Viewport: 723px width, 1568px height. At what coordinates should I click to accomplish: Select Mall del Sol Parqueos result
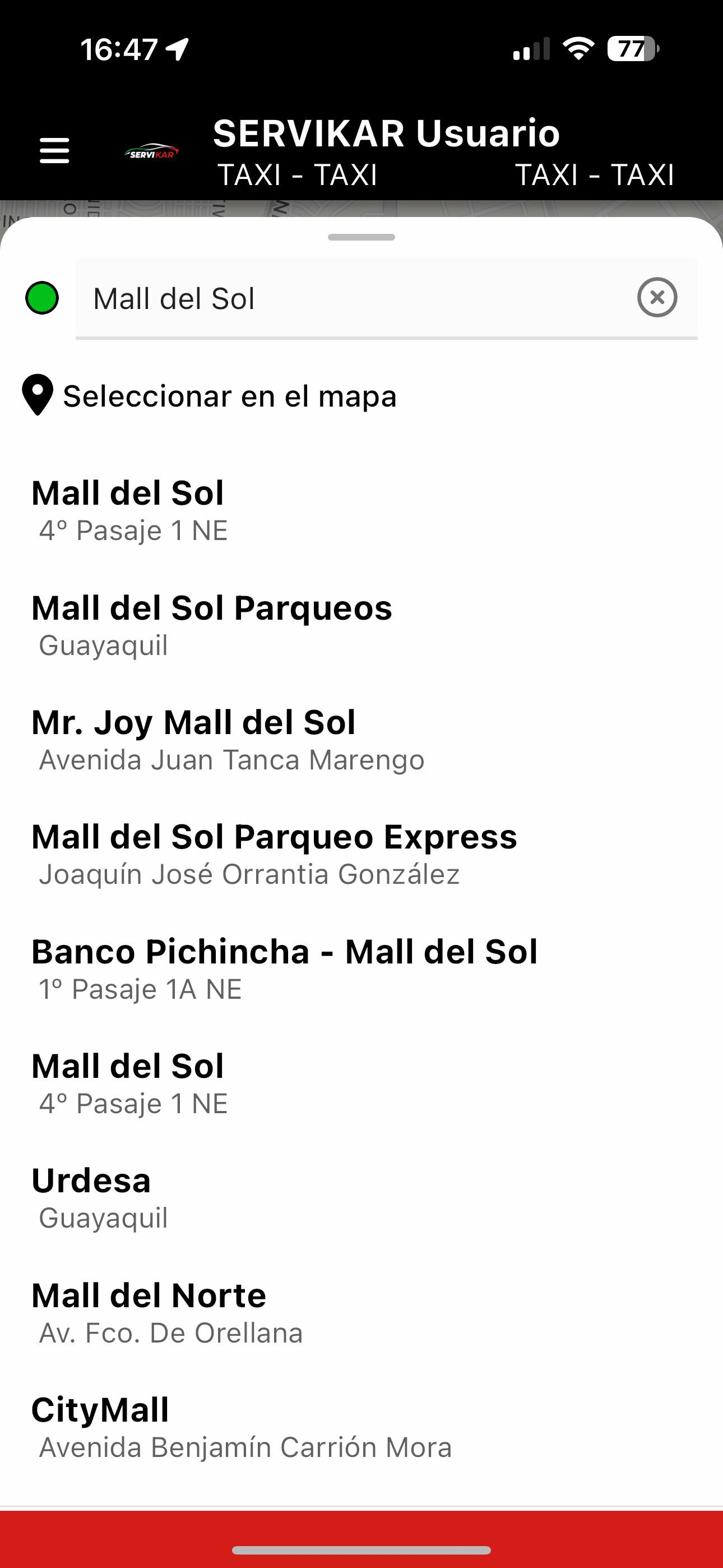(x=361, y=626)
